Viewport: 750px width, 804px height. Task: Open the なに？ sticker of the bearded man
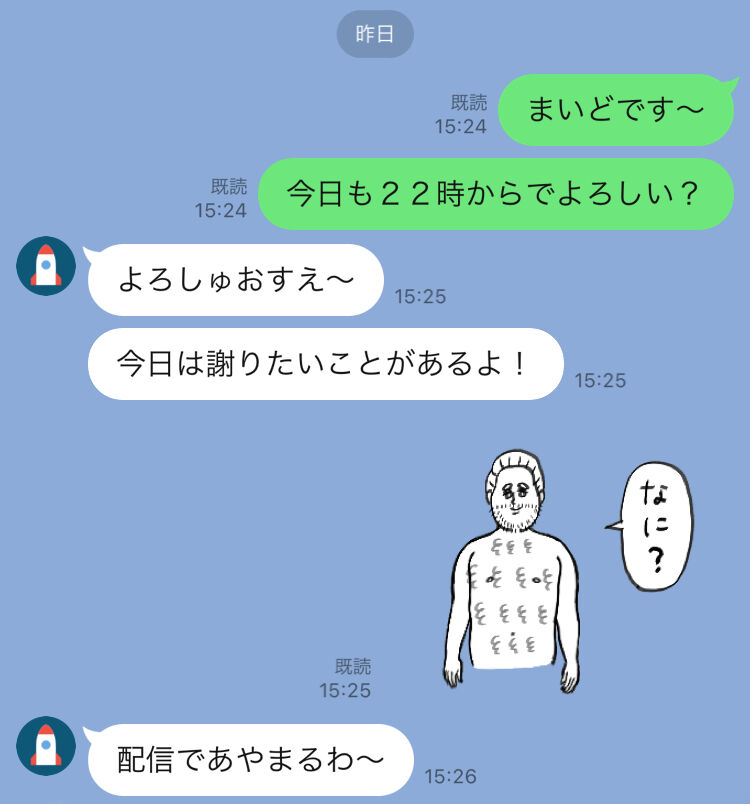pyautogui.click(x=560, y=569)
